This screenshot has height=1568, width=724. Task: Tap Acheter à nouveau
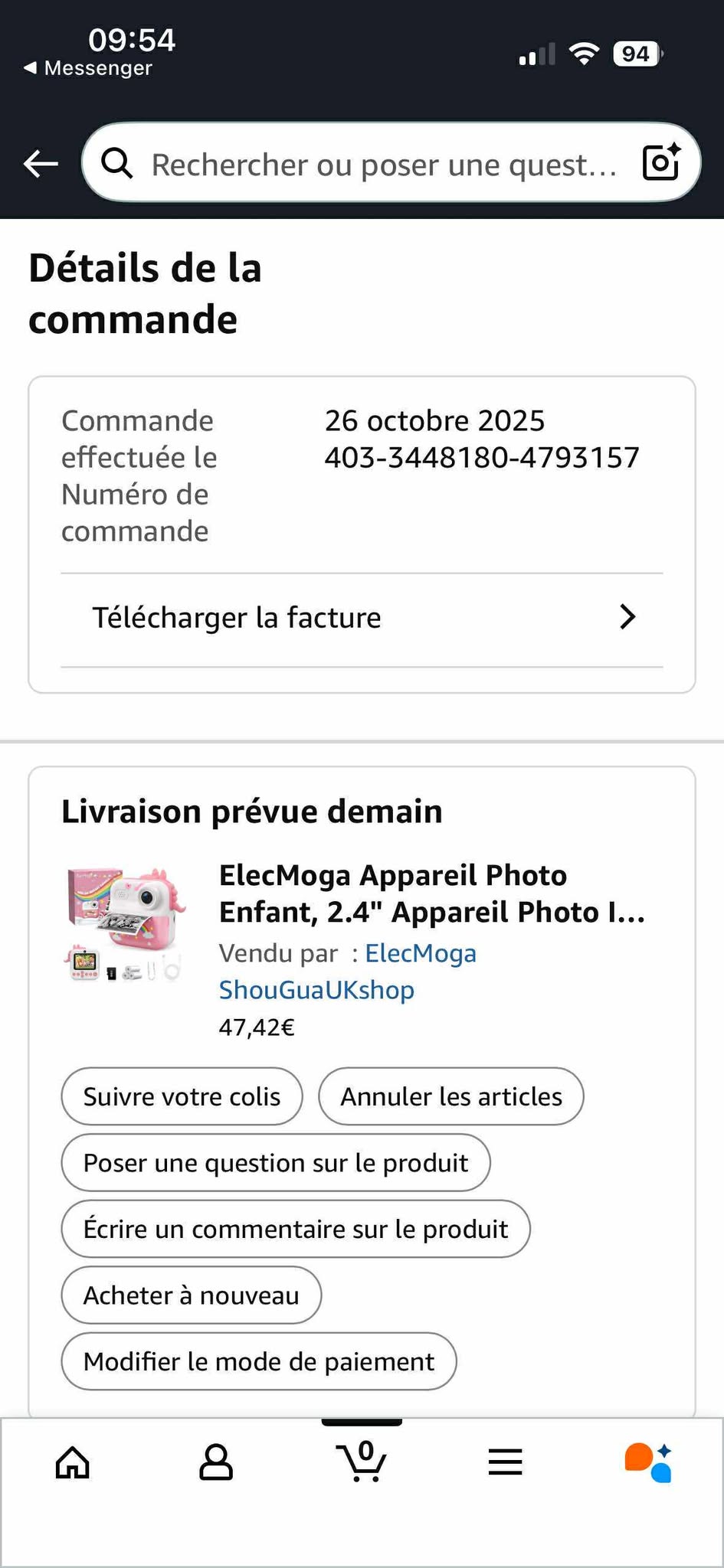coord(191,1295)
